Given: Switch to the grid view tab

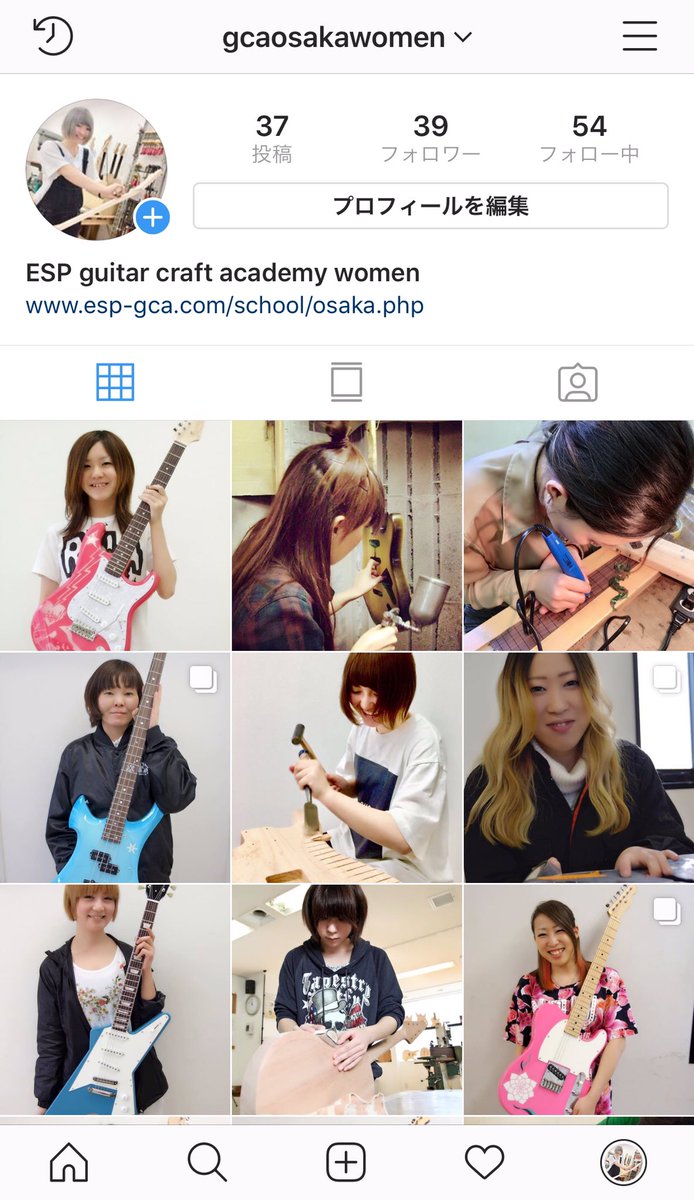Looking at the screenshot, I should pos(115,382).
